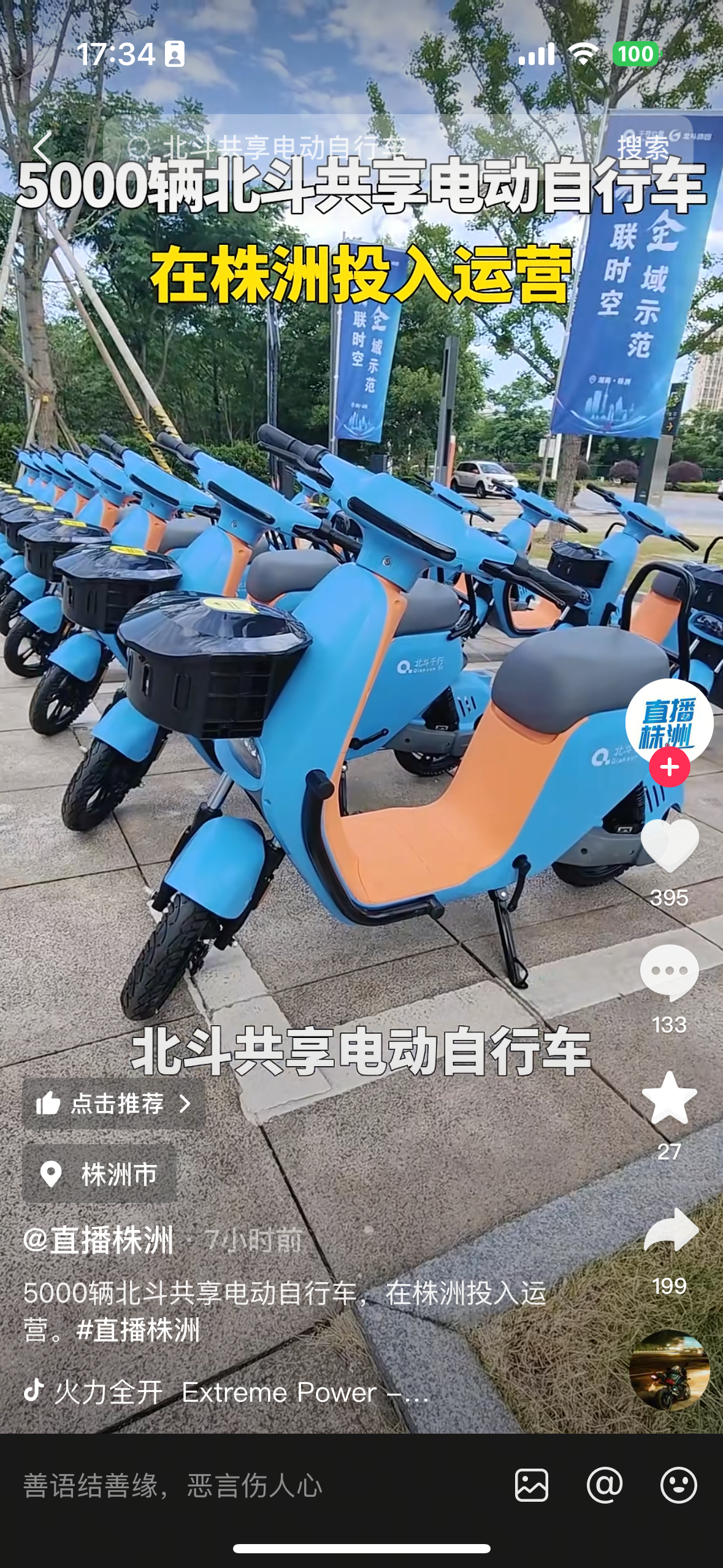The image size is (723, 1568).
Task: Mention someone with the @ icon
Action: pos(605,1485)
